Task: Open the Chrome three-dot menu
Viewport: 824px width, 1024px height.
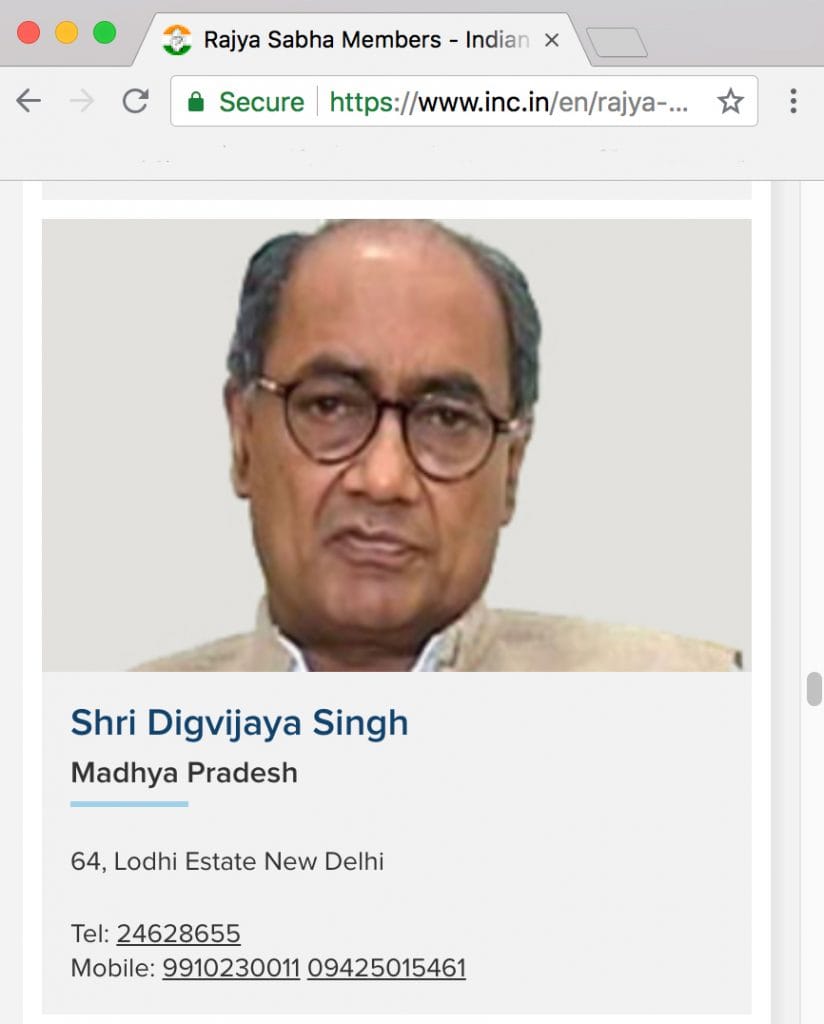Action: (x=793, y=101)
